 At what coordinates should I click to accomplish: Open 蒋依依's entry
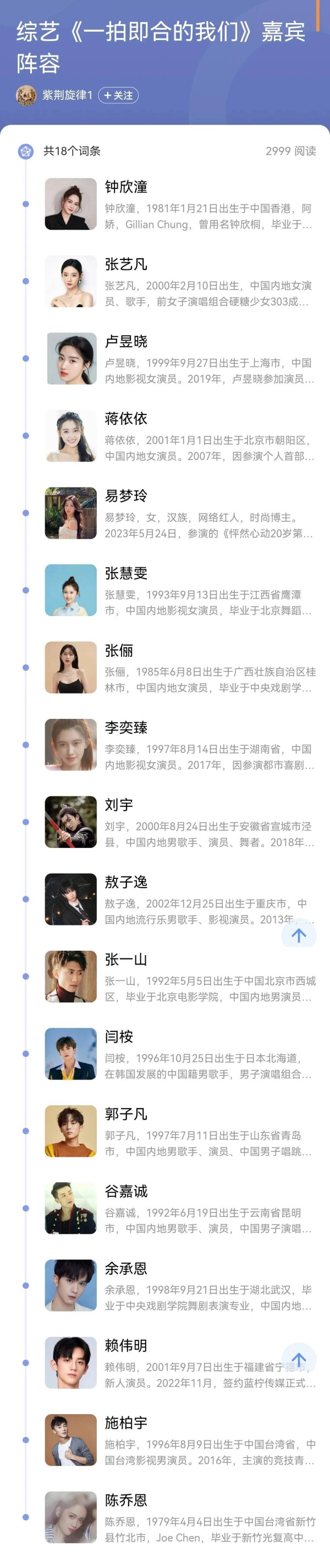180,436
